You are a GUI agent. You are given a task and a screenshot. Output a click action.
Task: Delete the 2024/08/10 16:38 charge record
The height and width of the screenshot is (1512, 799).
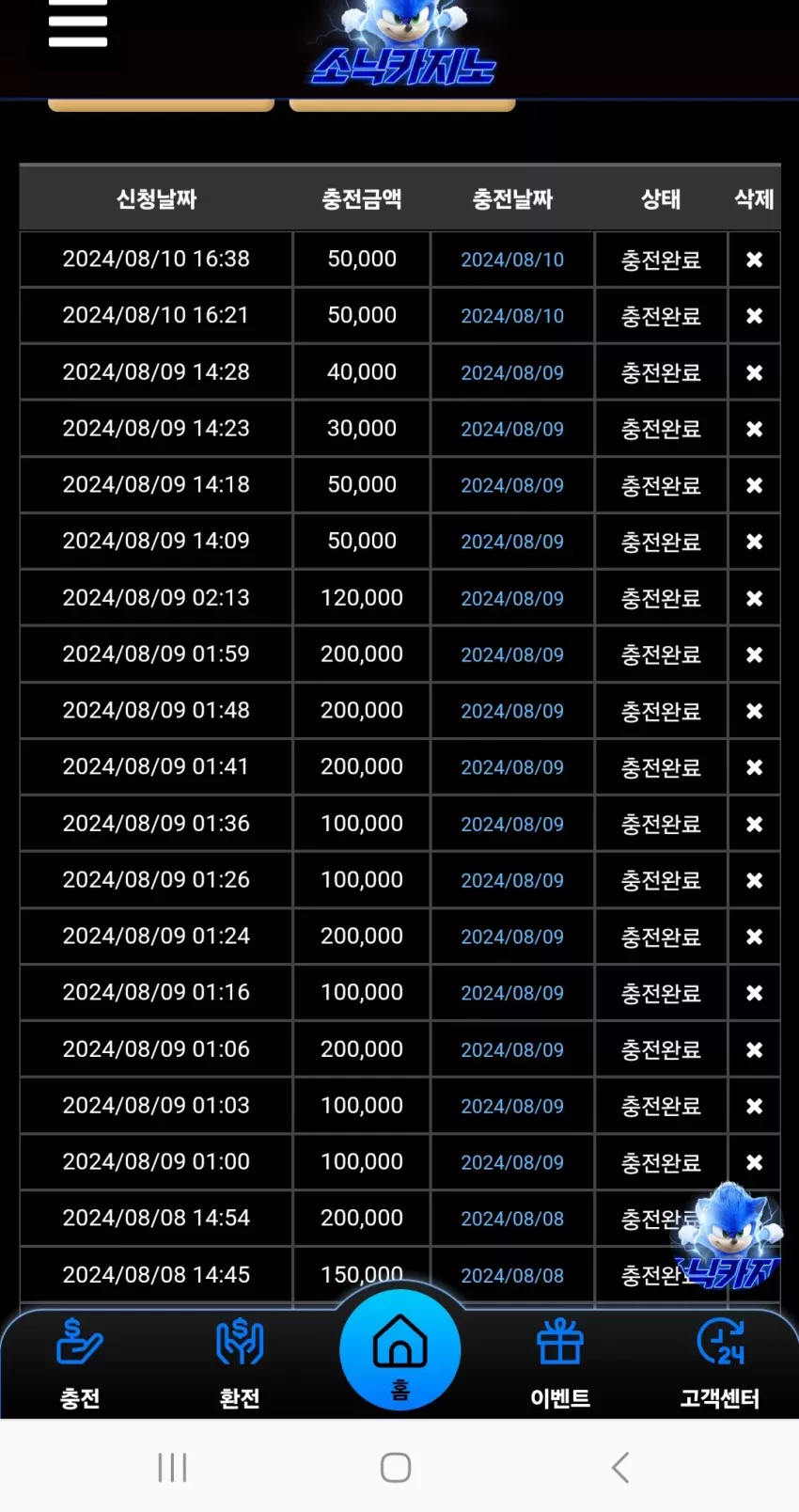754,260
